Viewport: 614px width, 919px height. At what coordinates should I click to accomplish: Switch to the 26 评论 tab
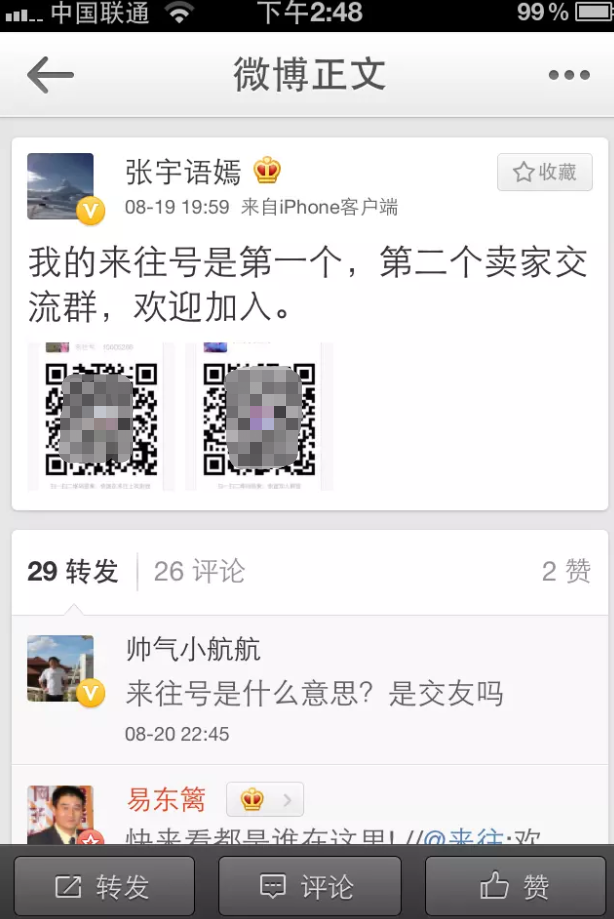199,572
